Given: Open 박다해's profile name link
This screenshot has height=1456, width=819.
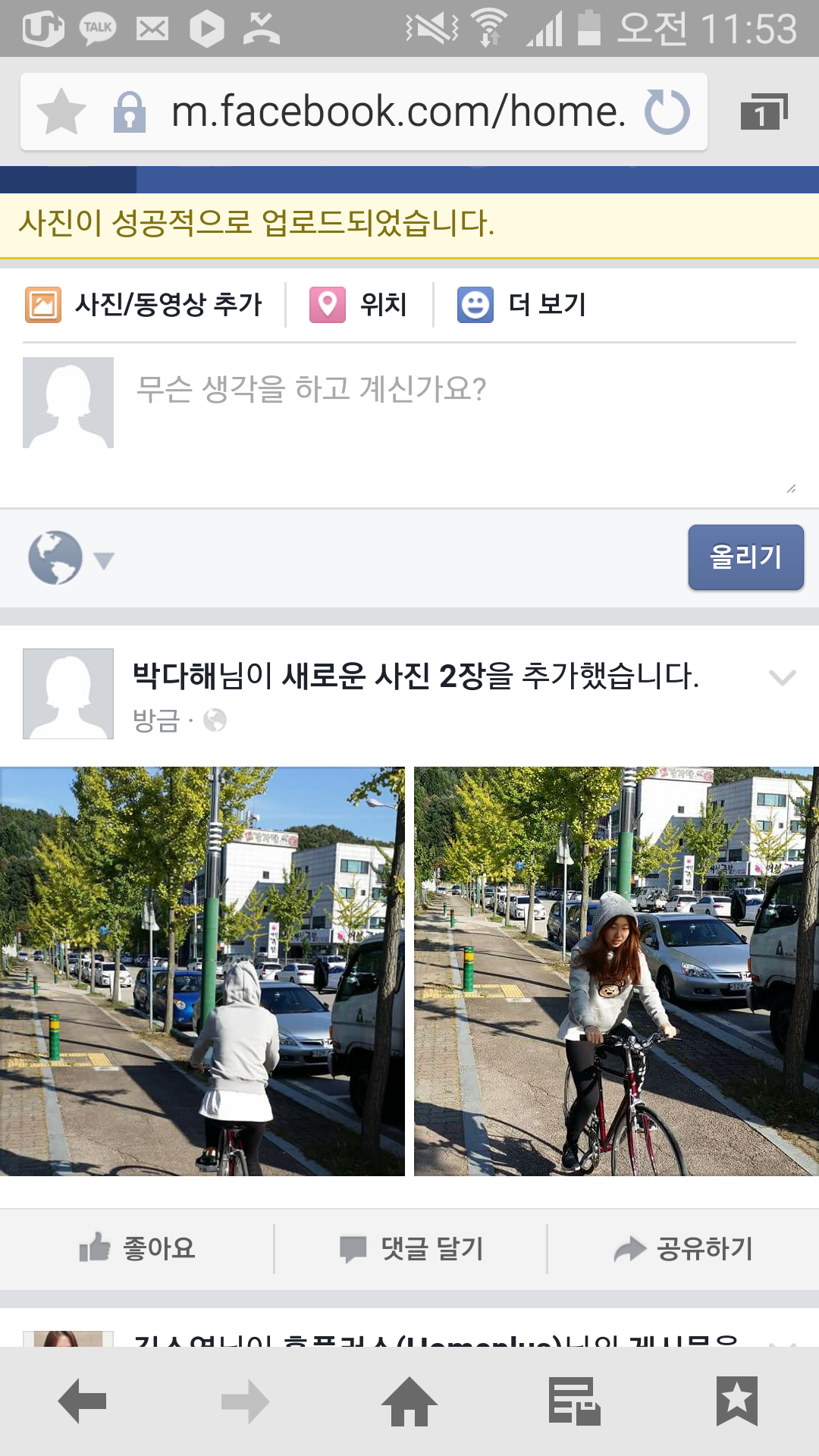Looking at the screenshot, I should pos(174,676).
